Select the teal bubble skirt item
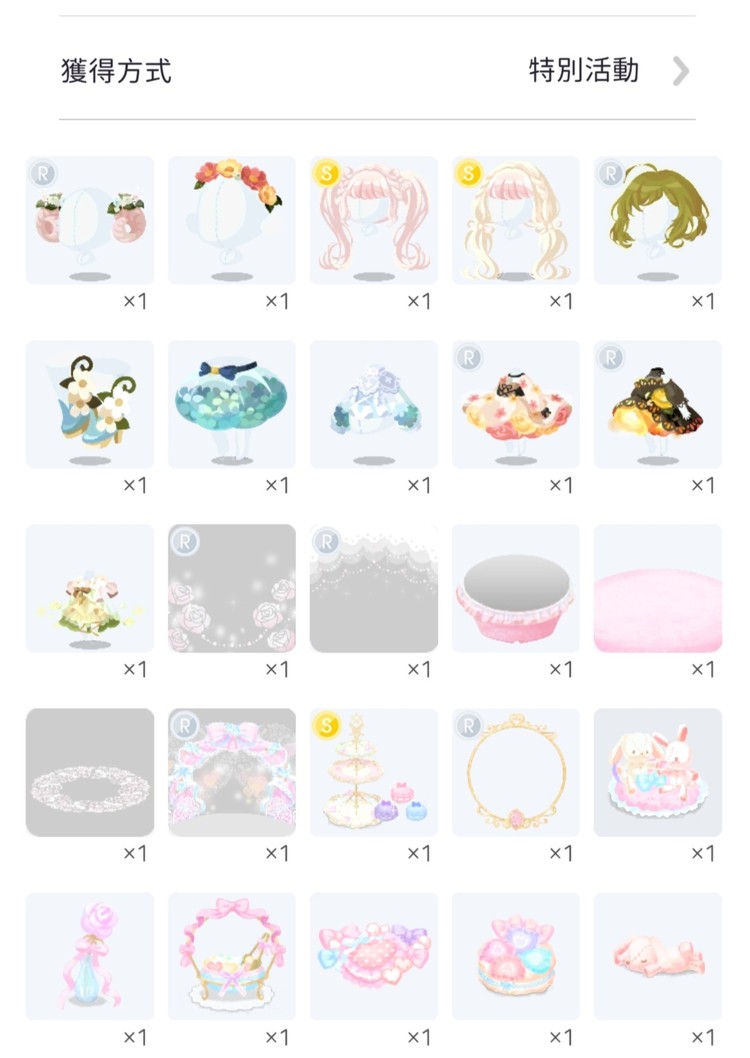Image resolution: width=750 pixels, height=1058 pixels. pos(232,405)
